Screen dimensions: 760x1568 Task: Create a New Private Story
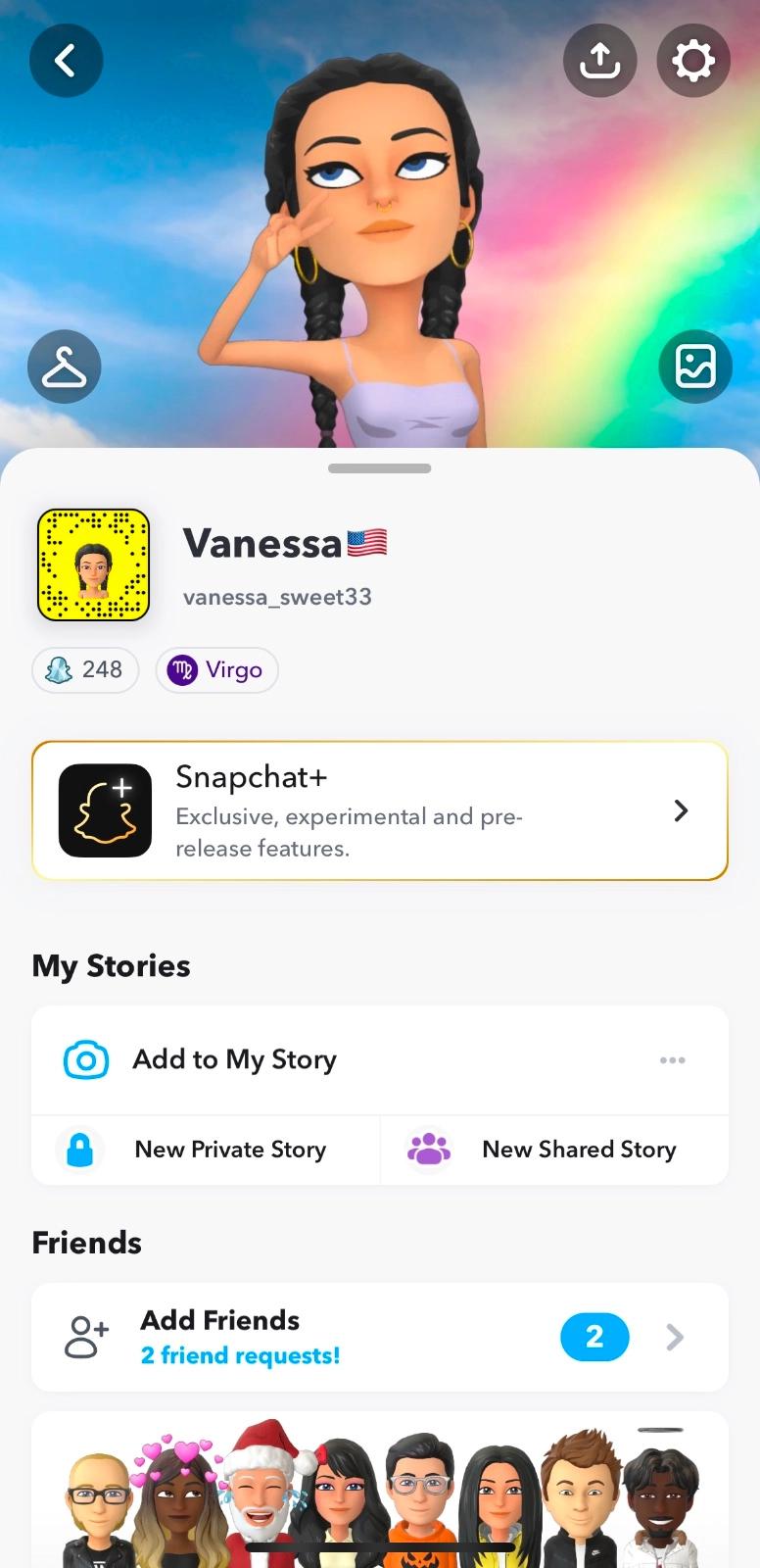click(x=206, y=1150)
